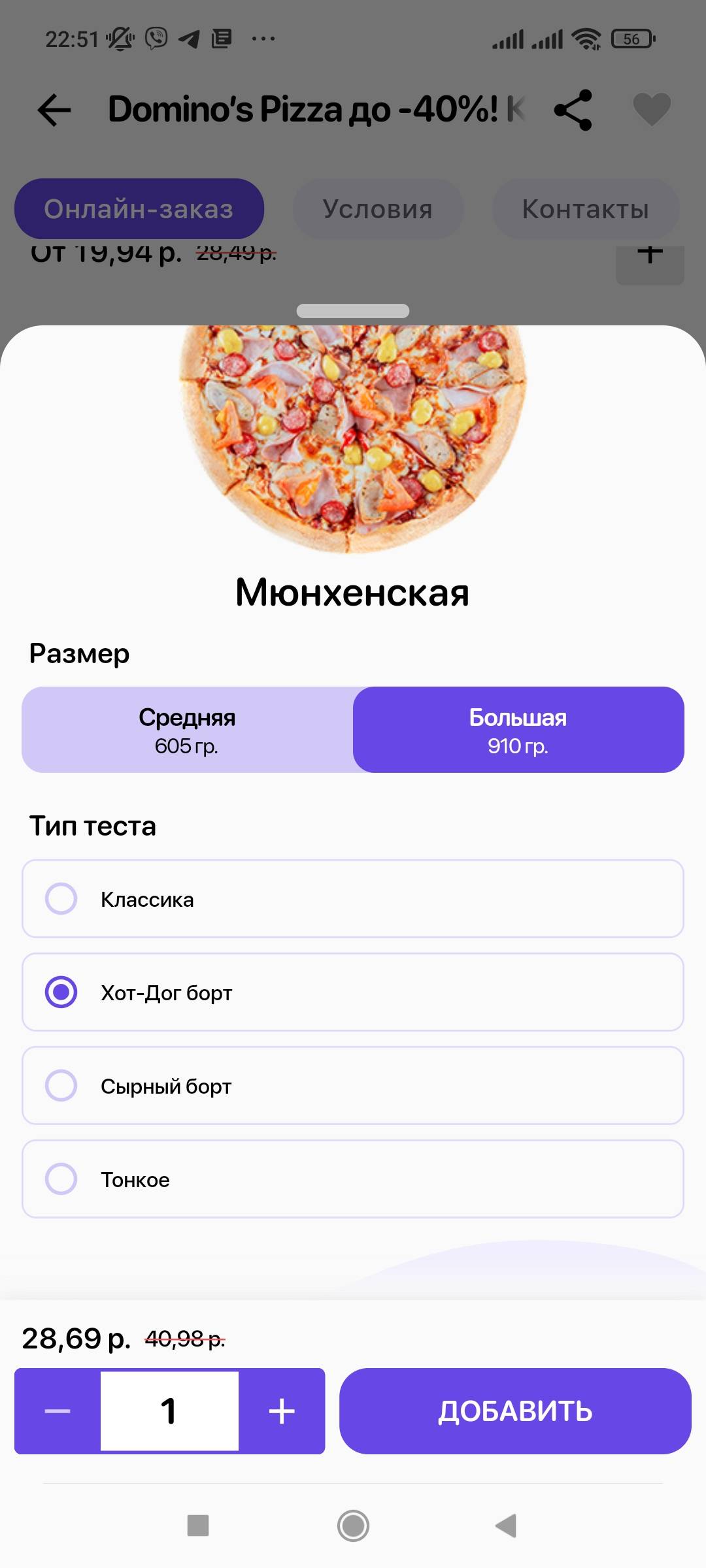Select the Большая 910 гр. size
The width and height of the screenshot is (706, 1568).
coord(518,730)
